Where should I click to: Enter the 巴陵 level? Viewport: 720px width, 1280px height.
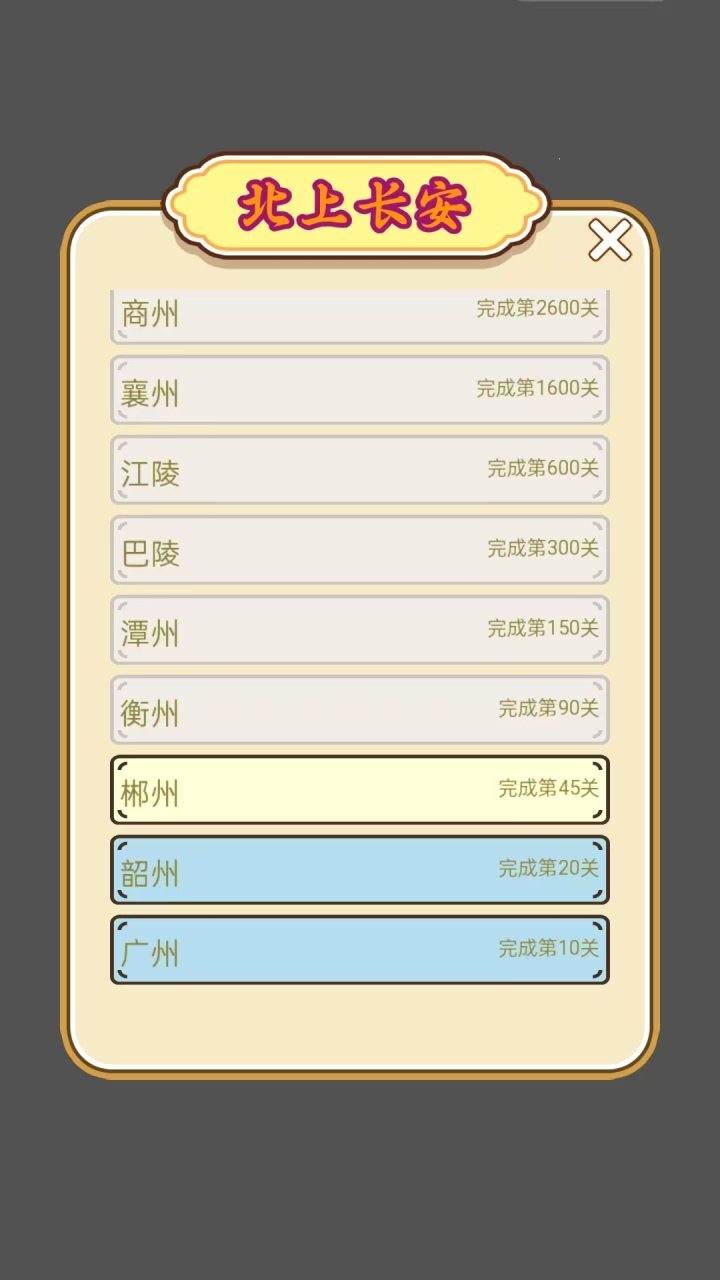358,551
